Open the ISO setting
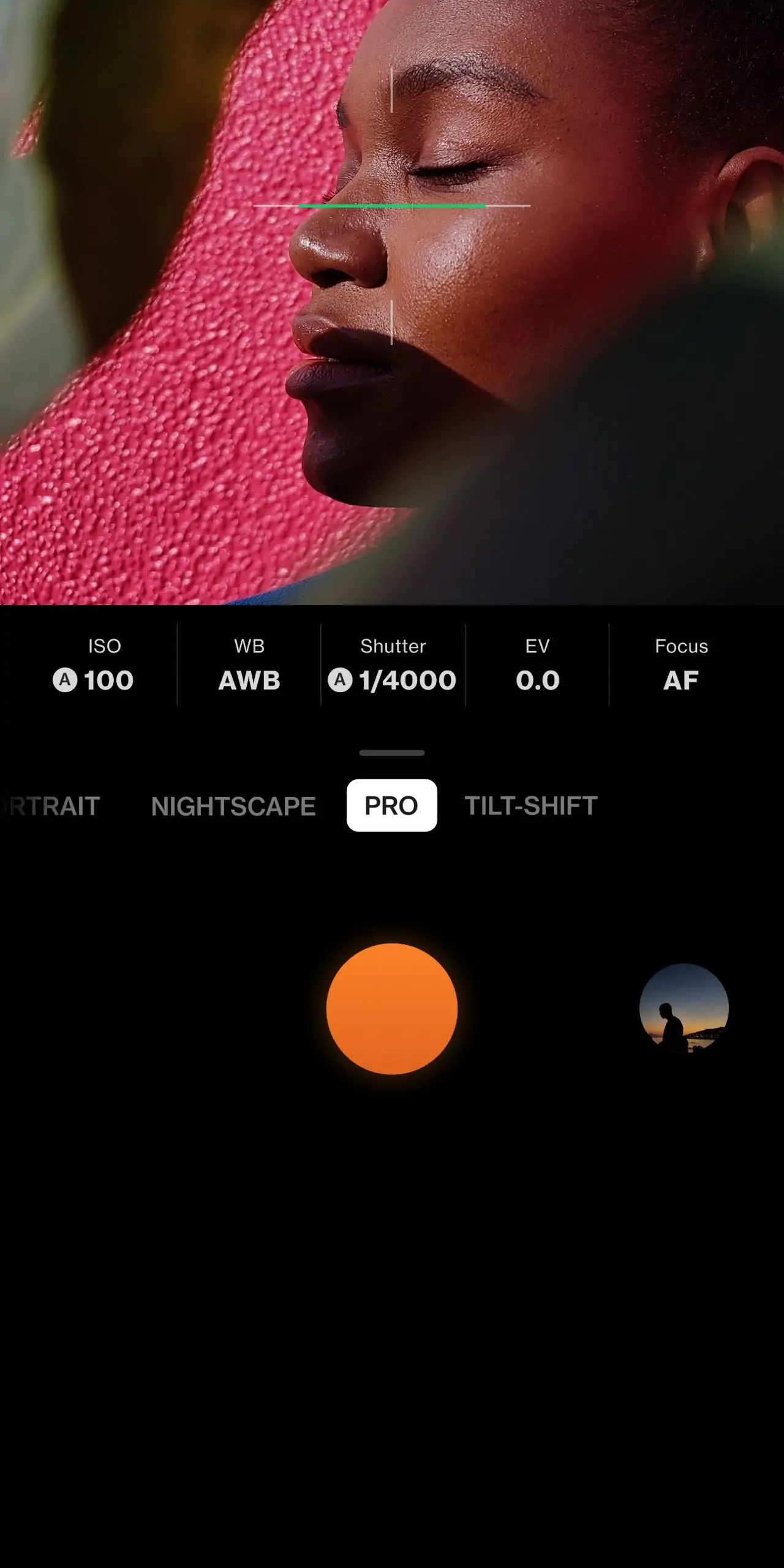The image size is (784, 1568). click(x=93, y=665)
